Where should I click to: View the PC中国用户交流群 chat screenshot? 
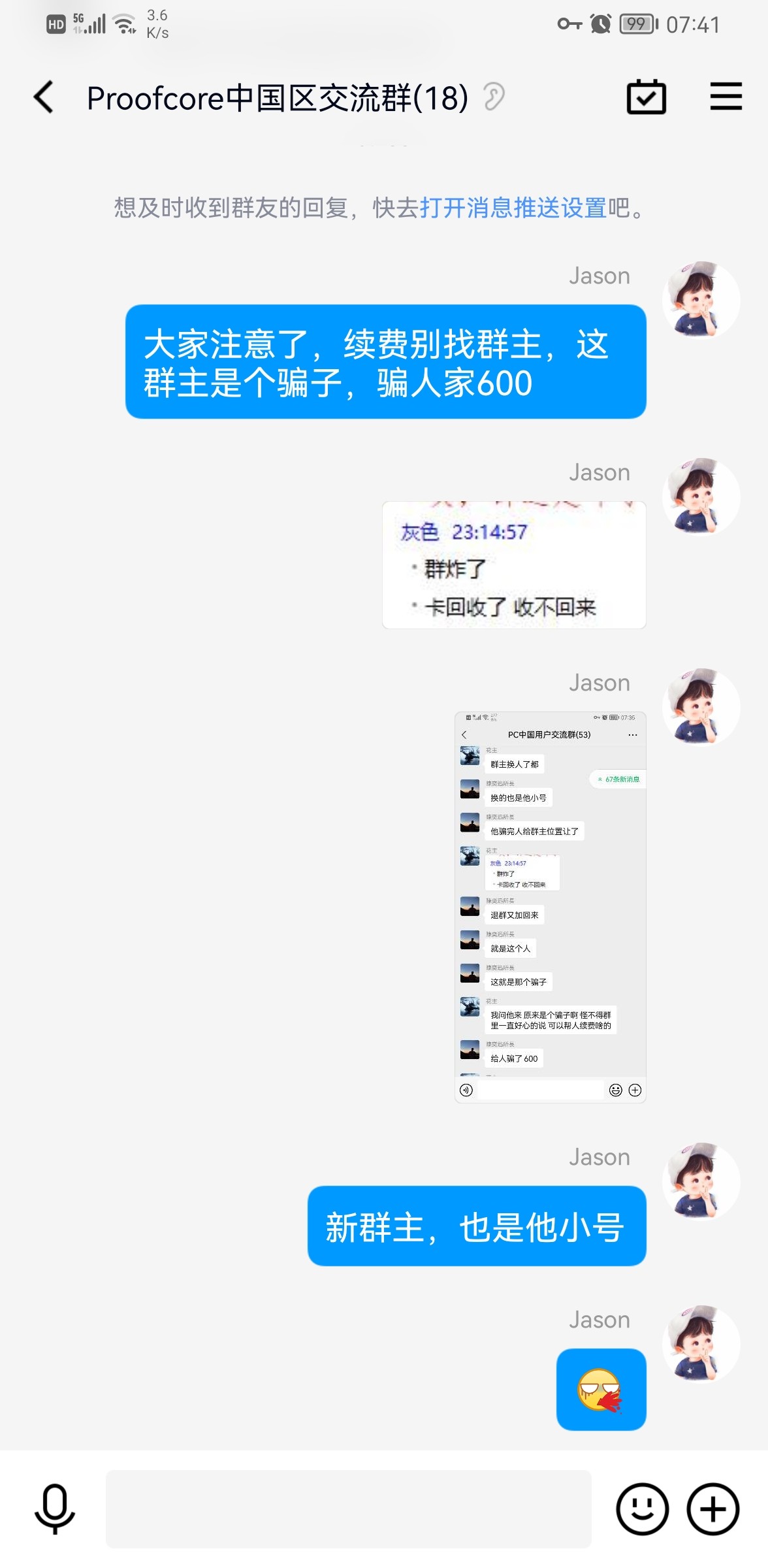(x=551, y=907)
